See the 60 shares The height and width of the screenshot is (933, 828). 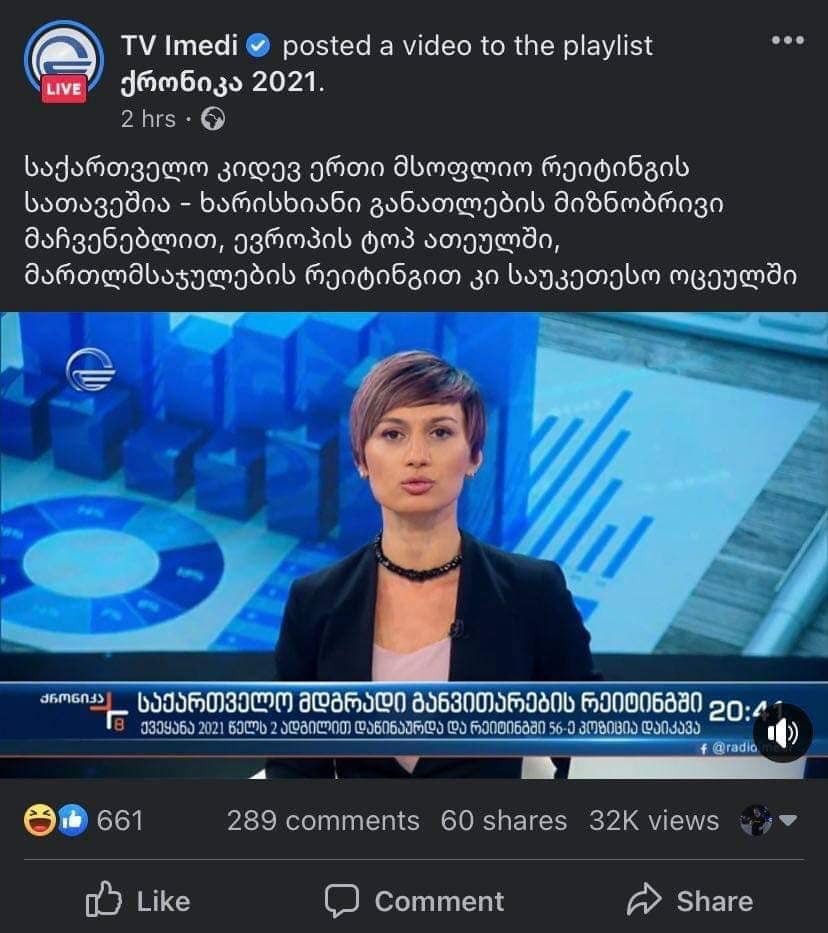click(500, 820)
